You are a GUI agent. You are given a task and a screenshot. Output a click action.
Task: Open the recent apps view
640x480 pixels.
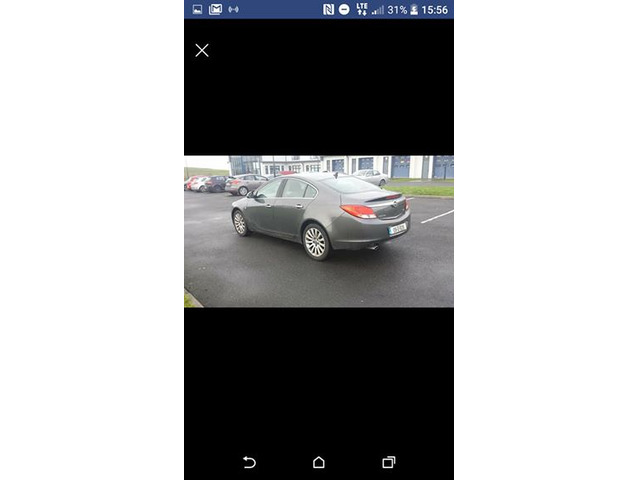[388, 462]
